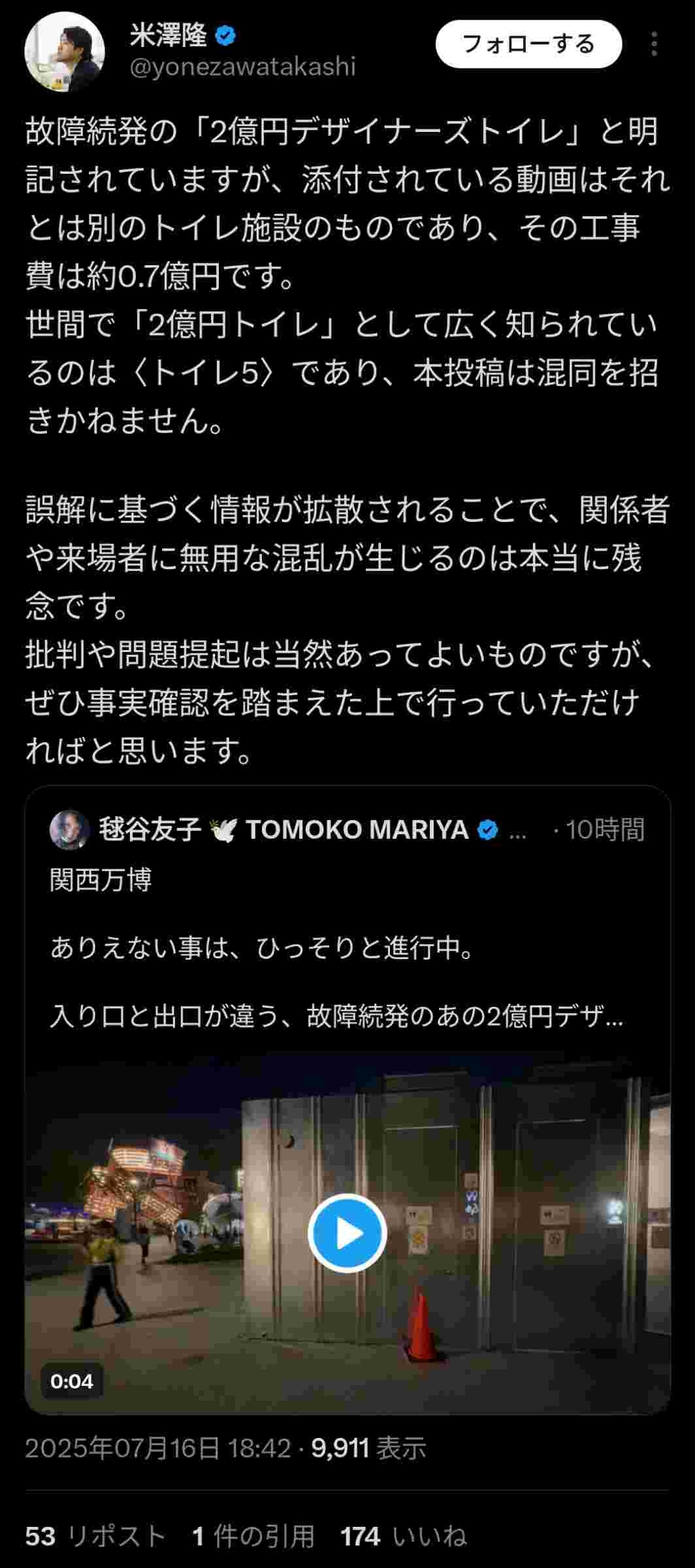
Task: Open the tweet overflow menu
Action: pos(654,44)
